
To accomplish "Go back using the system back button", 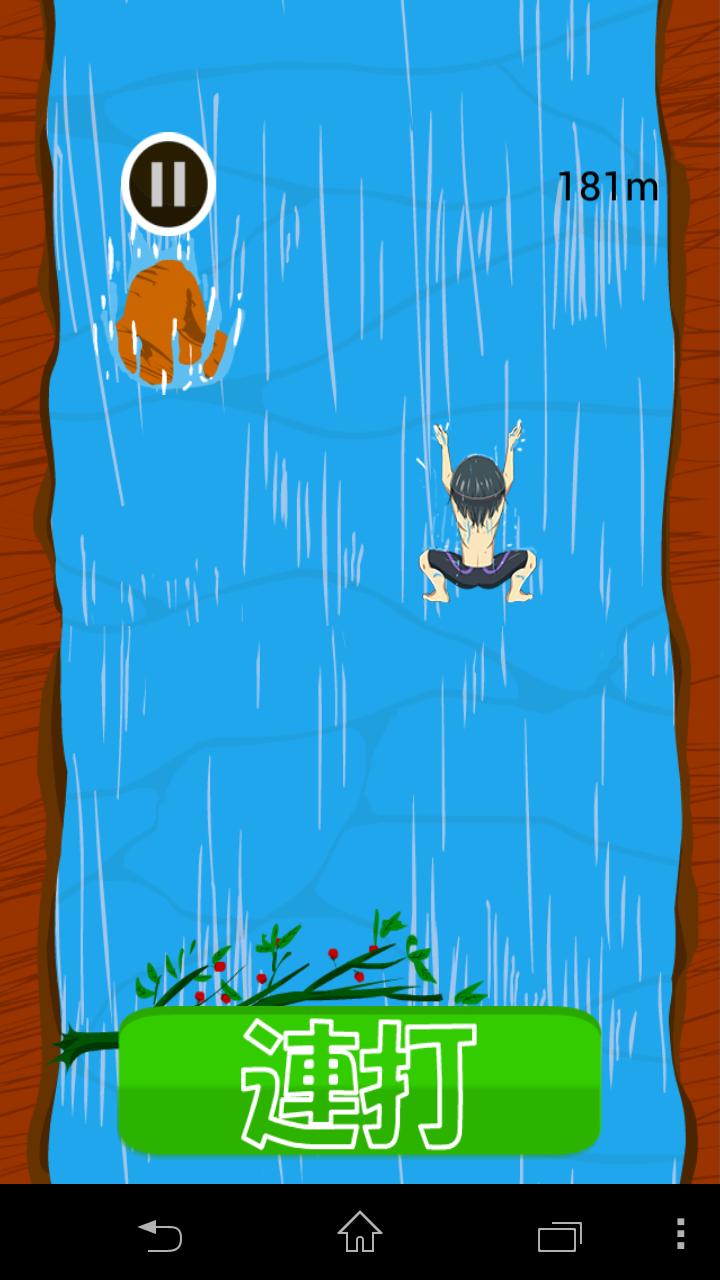I will coord(160,1234).
